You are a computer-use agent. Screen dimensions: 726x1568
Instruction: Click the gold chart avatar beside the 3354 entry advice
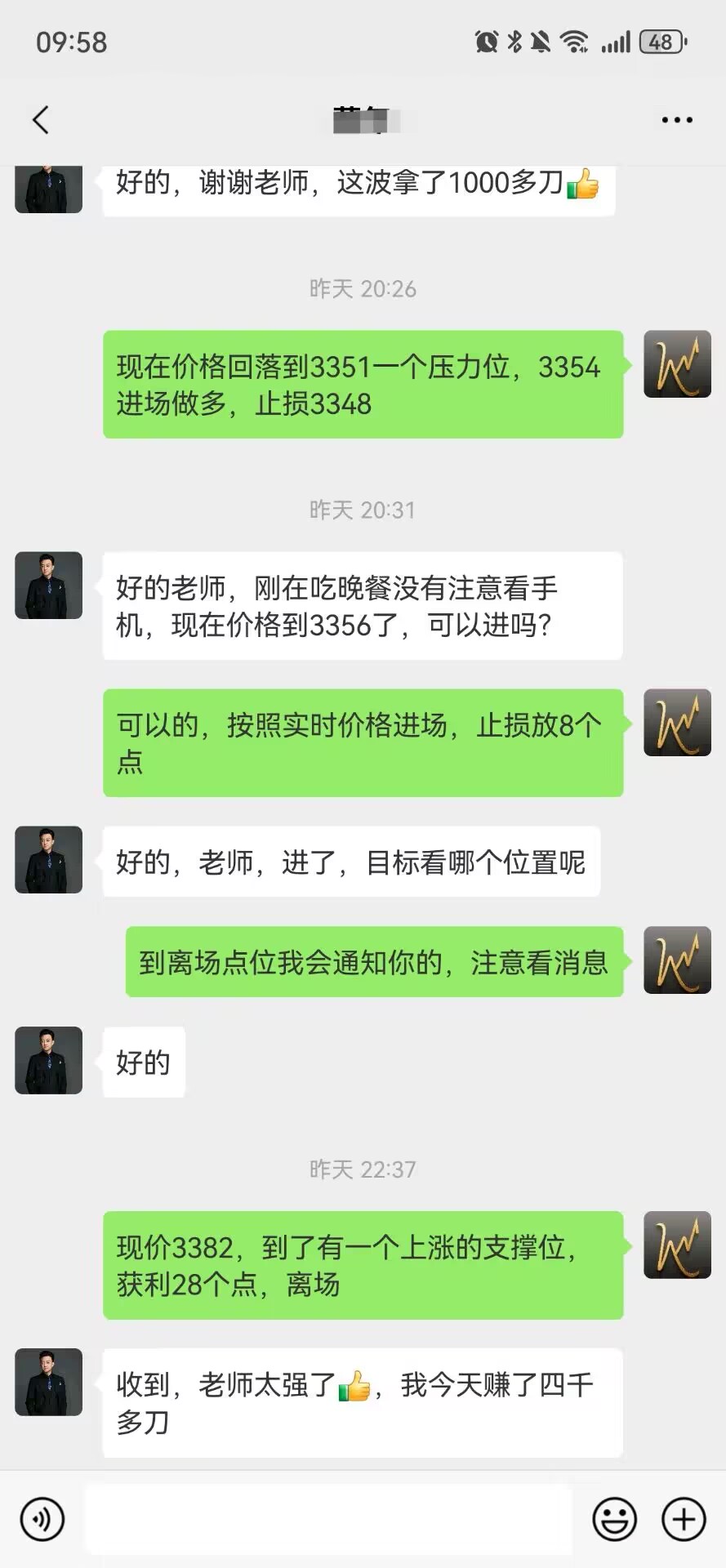point(676,364)
